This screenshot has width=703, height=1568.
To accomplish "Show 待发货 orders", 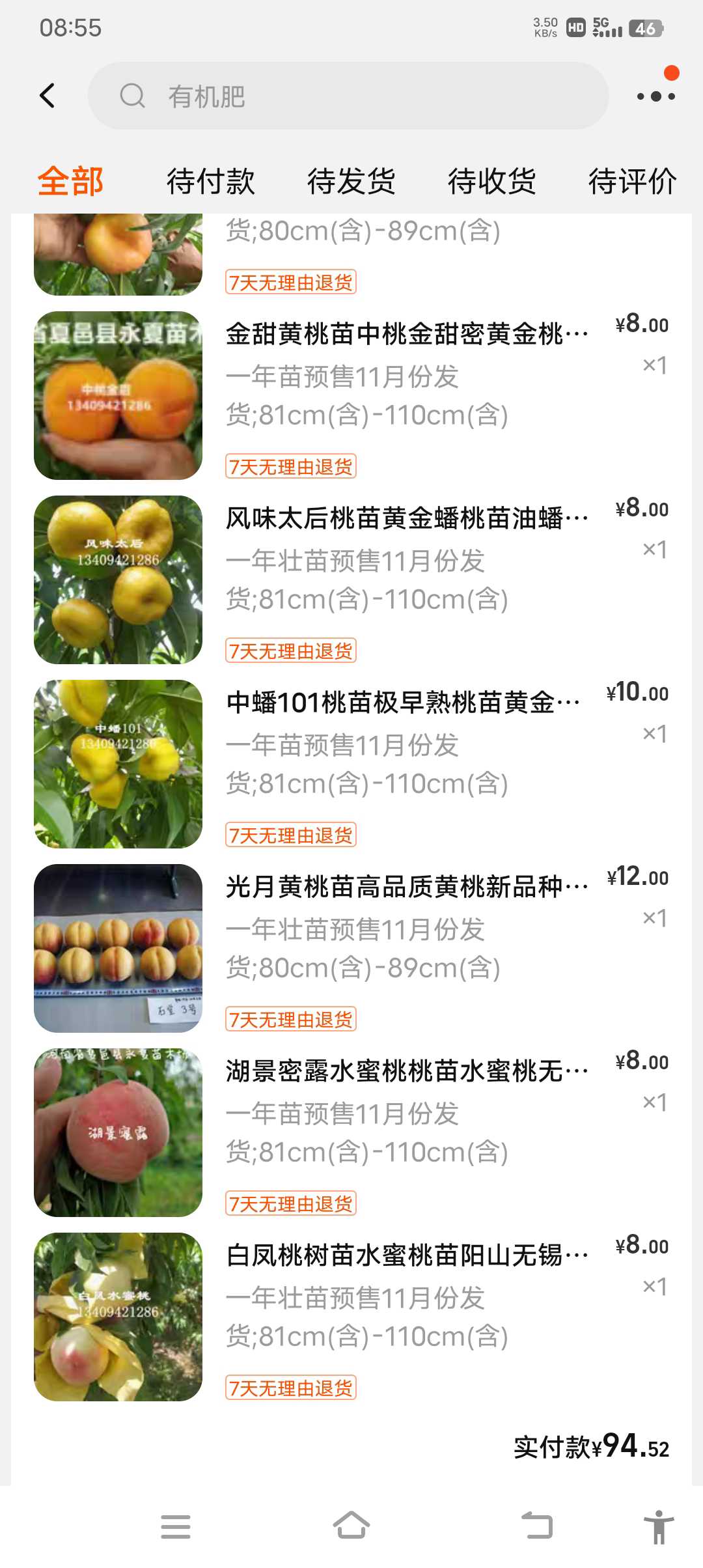I will tap(351, 181).
